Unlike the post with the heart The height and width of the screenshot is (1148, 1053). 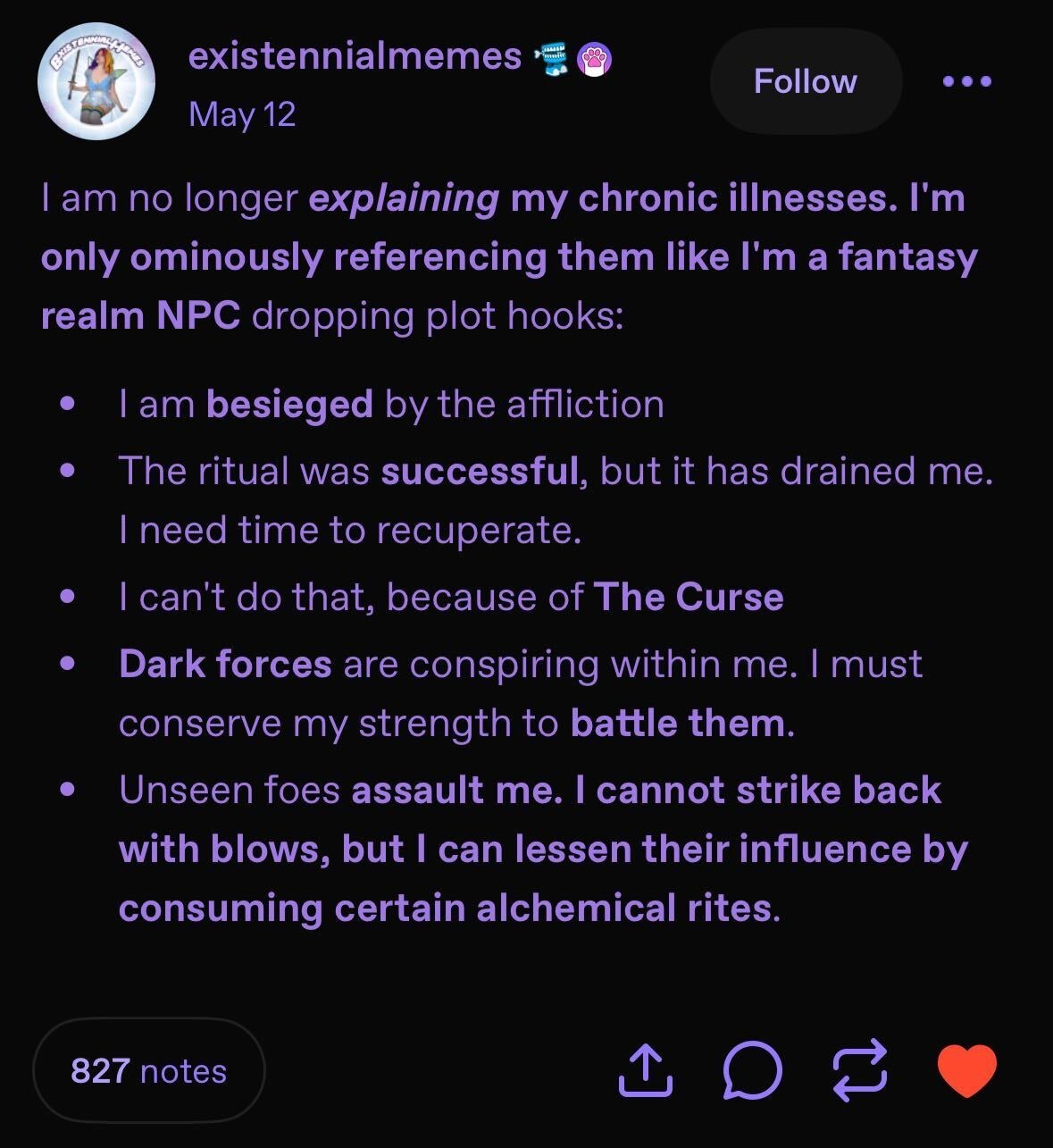click(966, 1070)
